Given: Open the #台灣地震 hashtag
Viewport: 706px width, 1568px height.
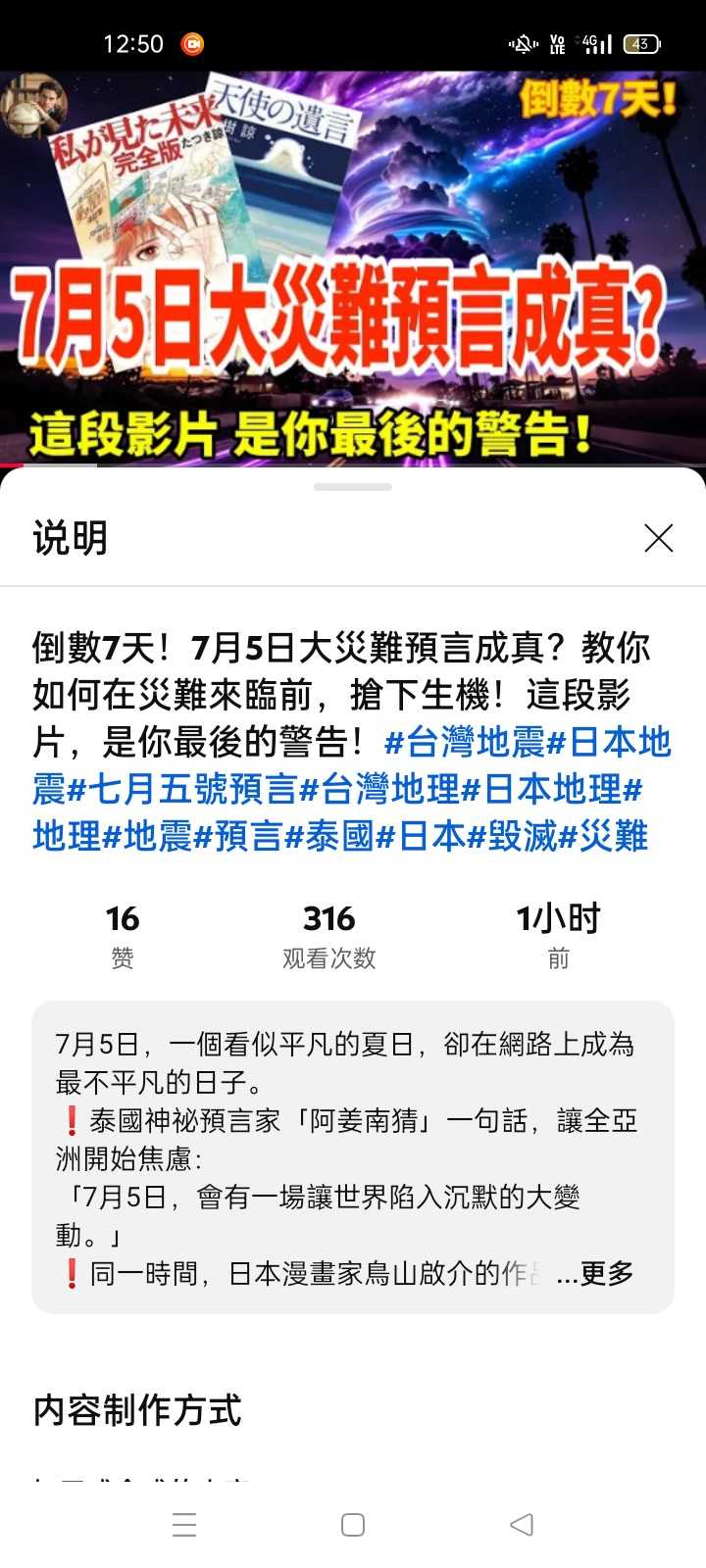Looking at the screenshot, I should coord(464,743).
